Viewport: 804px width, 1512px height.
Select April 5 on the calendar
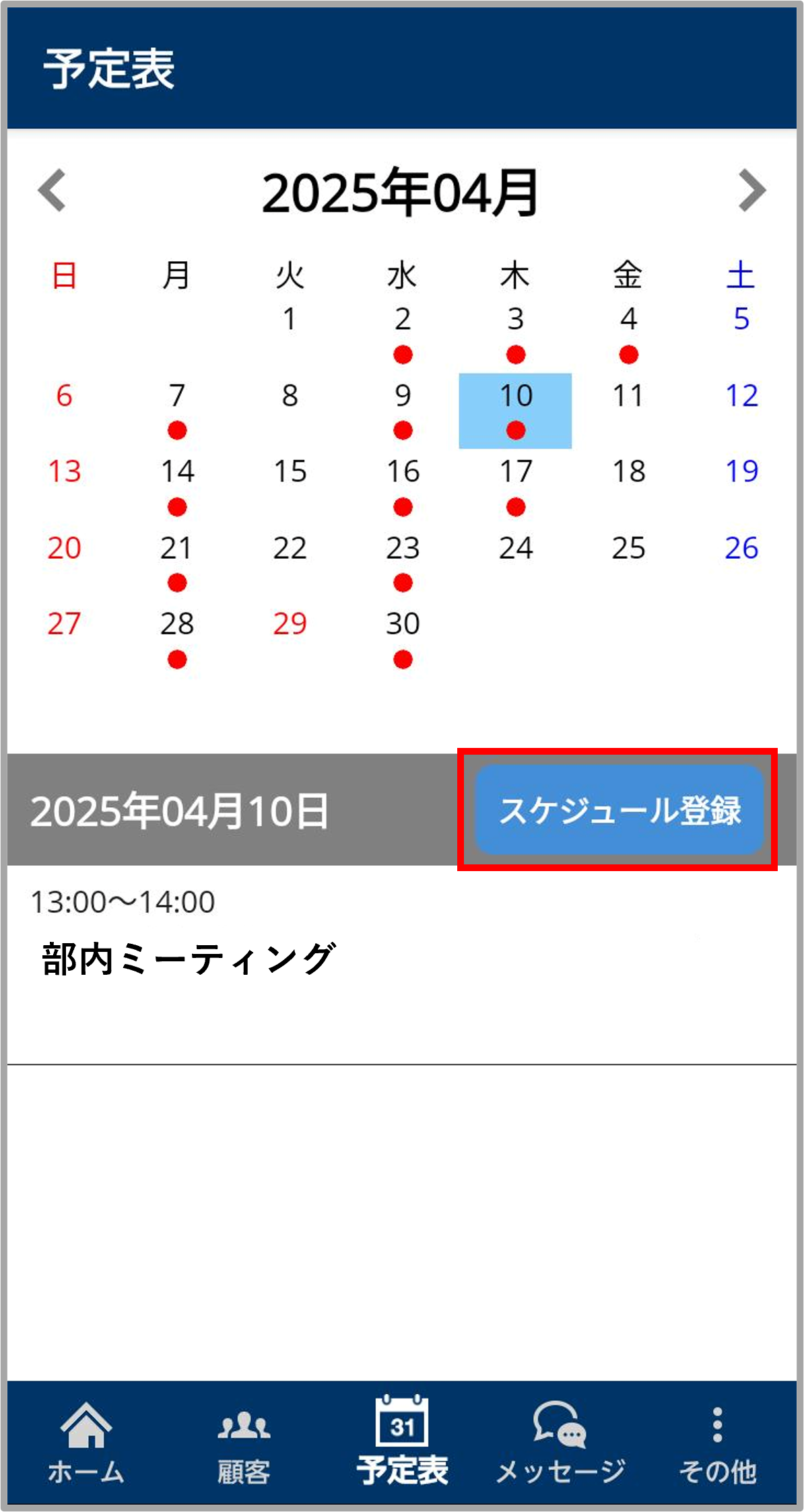click(x=741, y=335)
